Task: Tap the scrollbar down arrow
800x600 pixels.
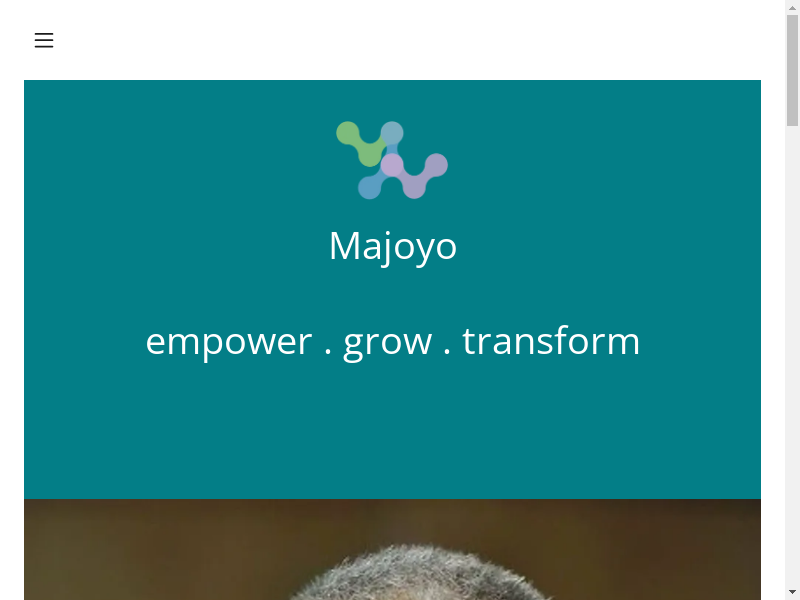Action: pos(792,592)
